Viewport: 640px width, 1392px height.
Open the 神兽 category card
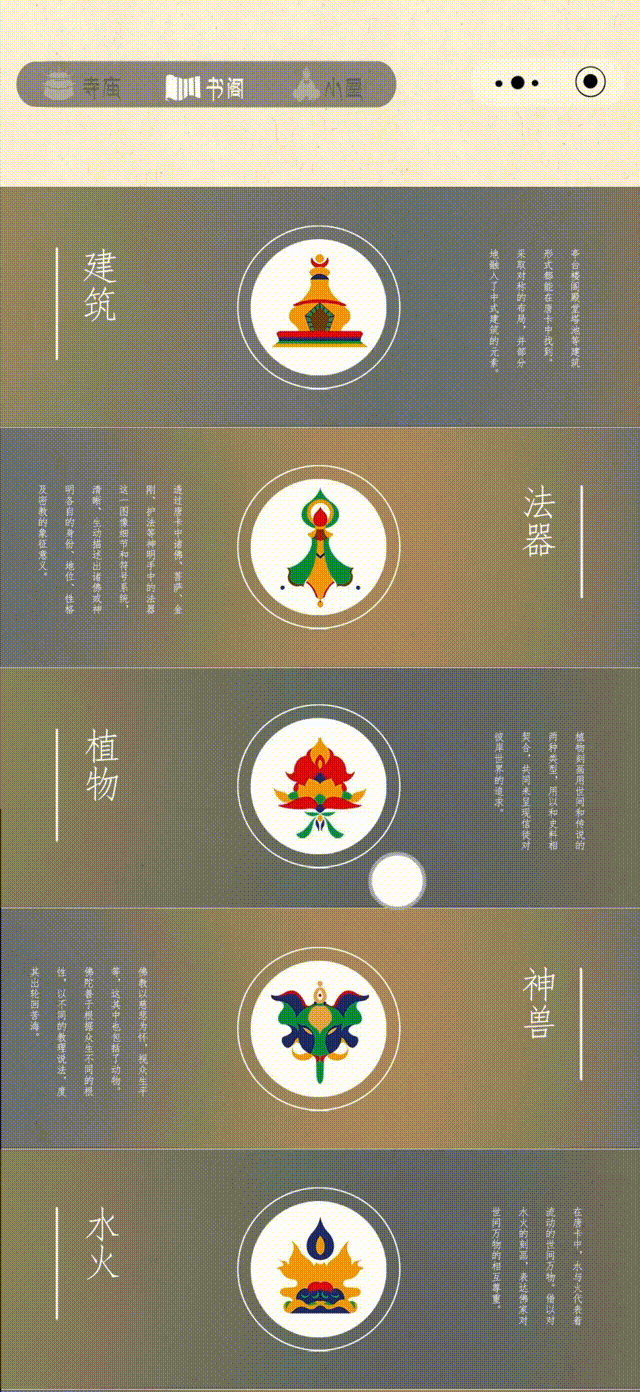click(x=319, y=1027)
